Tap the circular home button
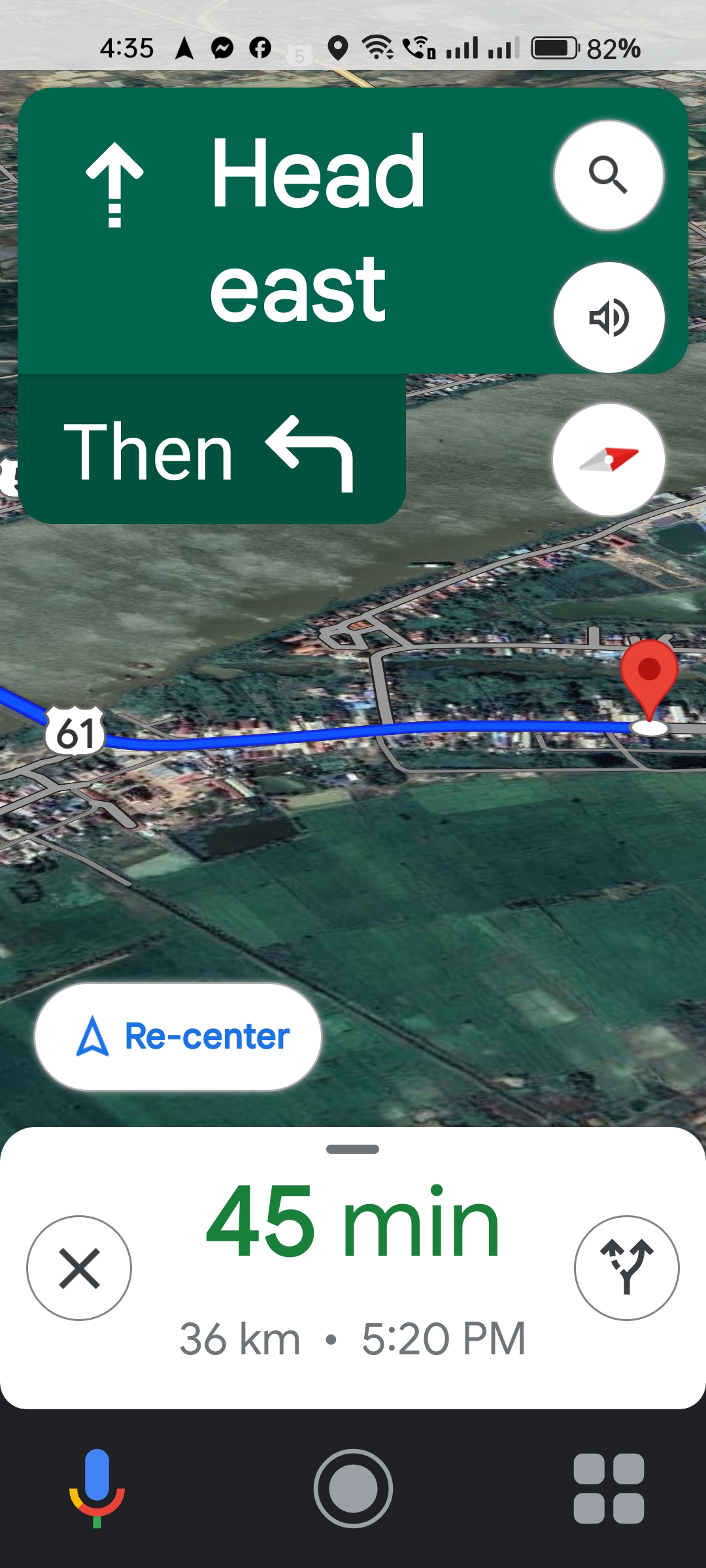The height and width of the screenshot is (1568, 706). 353,1488
